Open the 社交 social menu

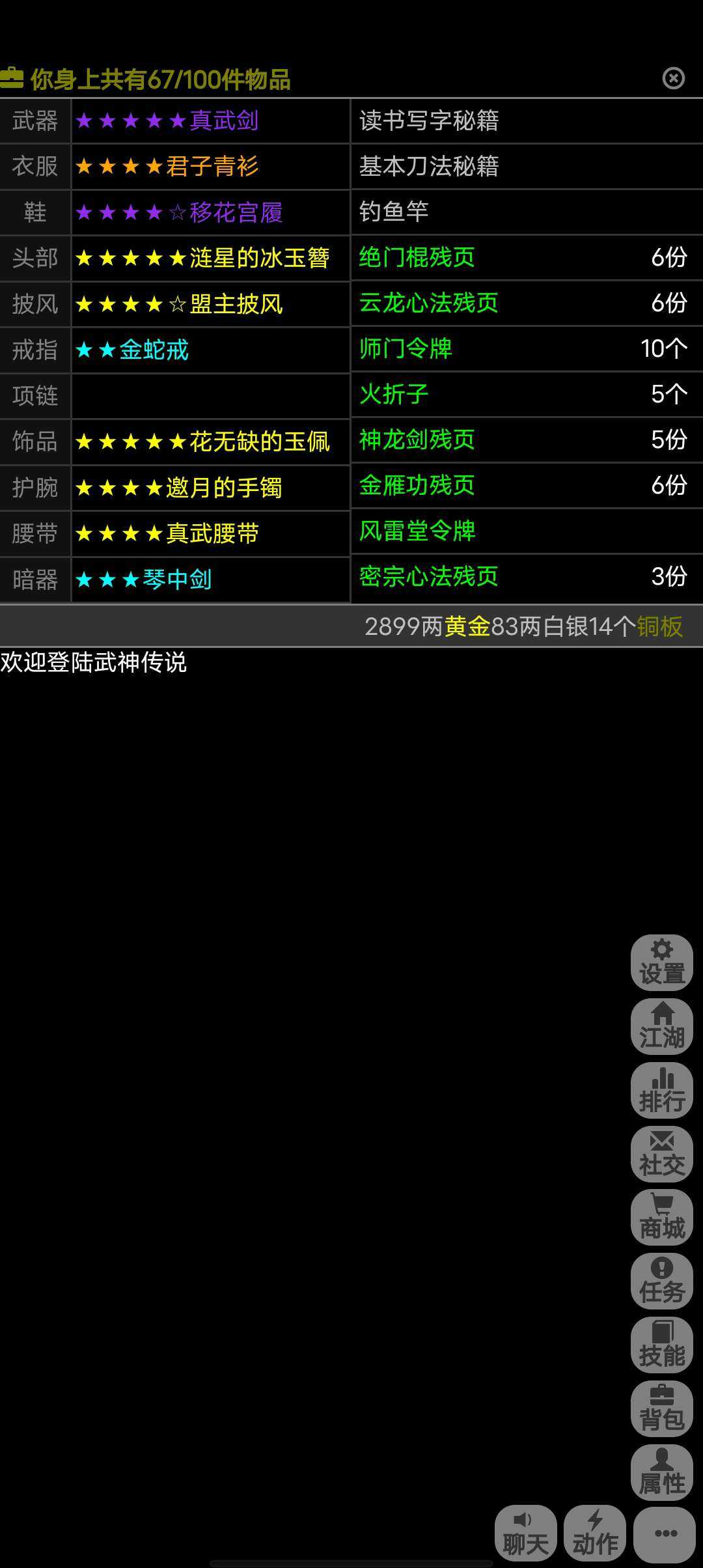(661, 1155)
